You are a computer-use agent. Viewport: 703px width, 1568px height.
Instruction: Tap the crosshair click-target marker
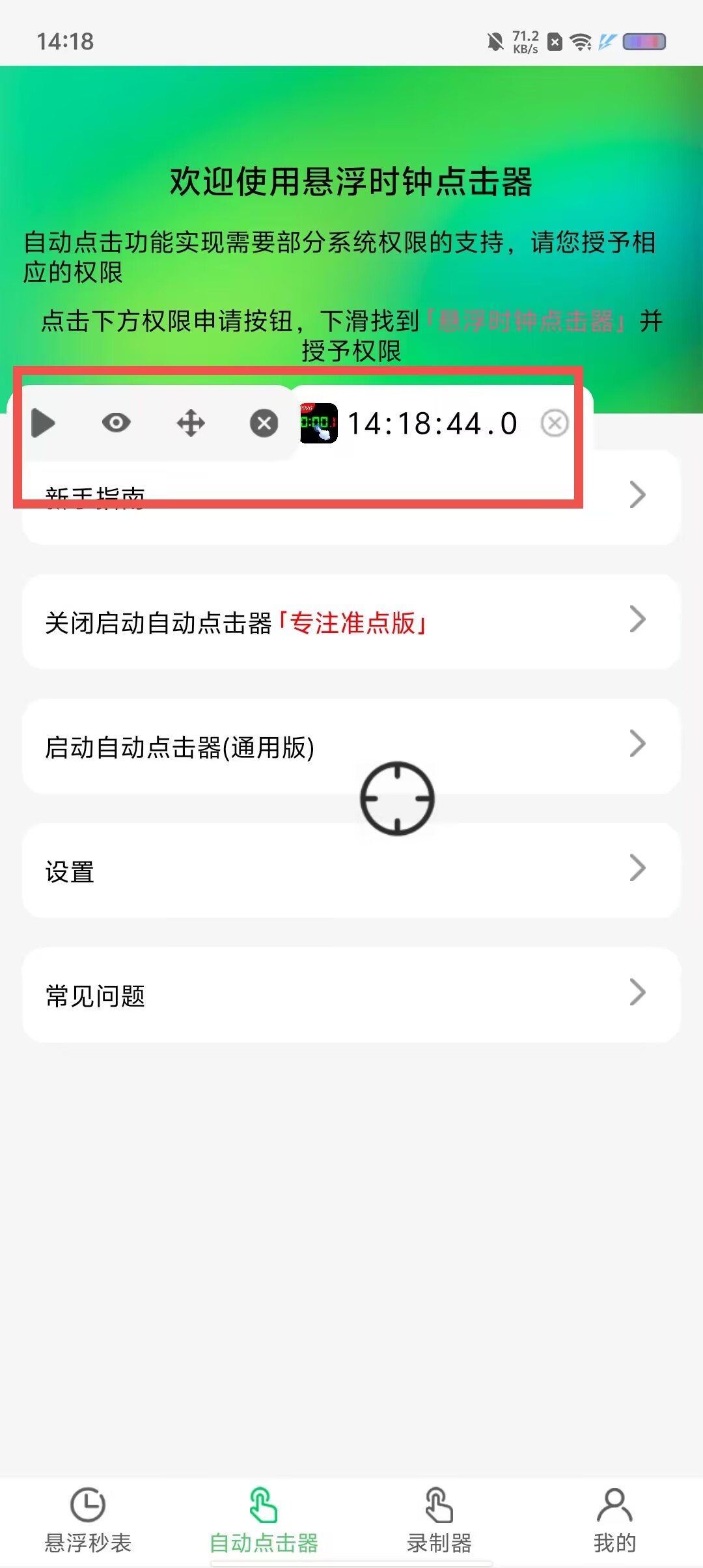coord(397,798)
